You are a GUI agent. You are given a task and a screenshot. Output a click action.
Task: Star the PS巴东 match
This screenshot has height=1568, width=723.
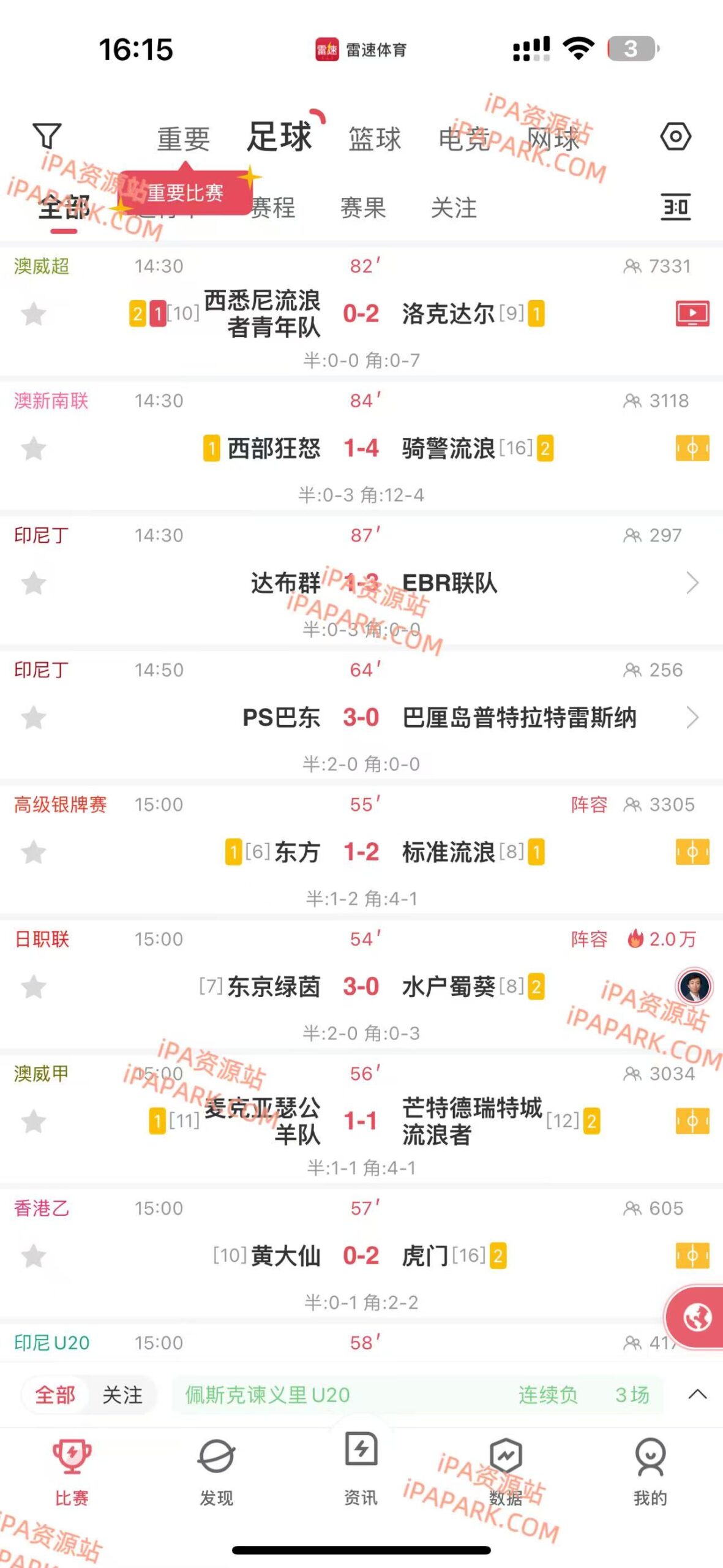tap(35, 718)
